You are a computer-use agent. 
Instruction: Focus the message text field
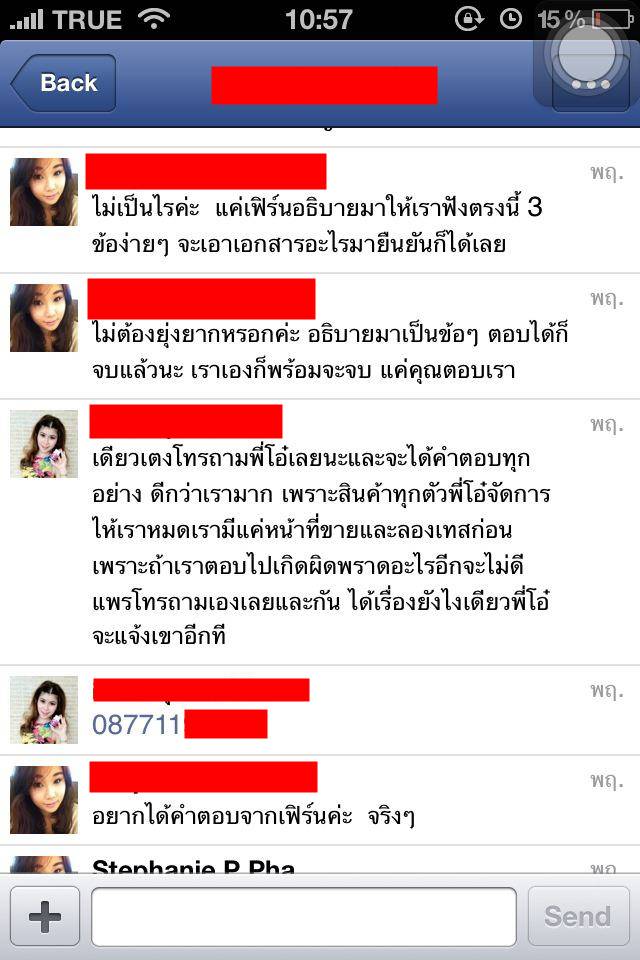304,916
